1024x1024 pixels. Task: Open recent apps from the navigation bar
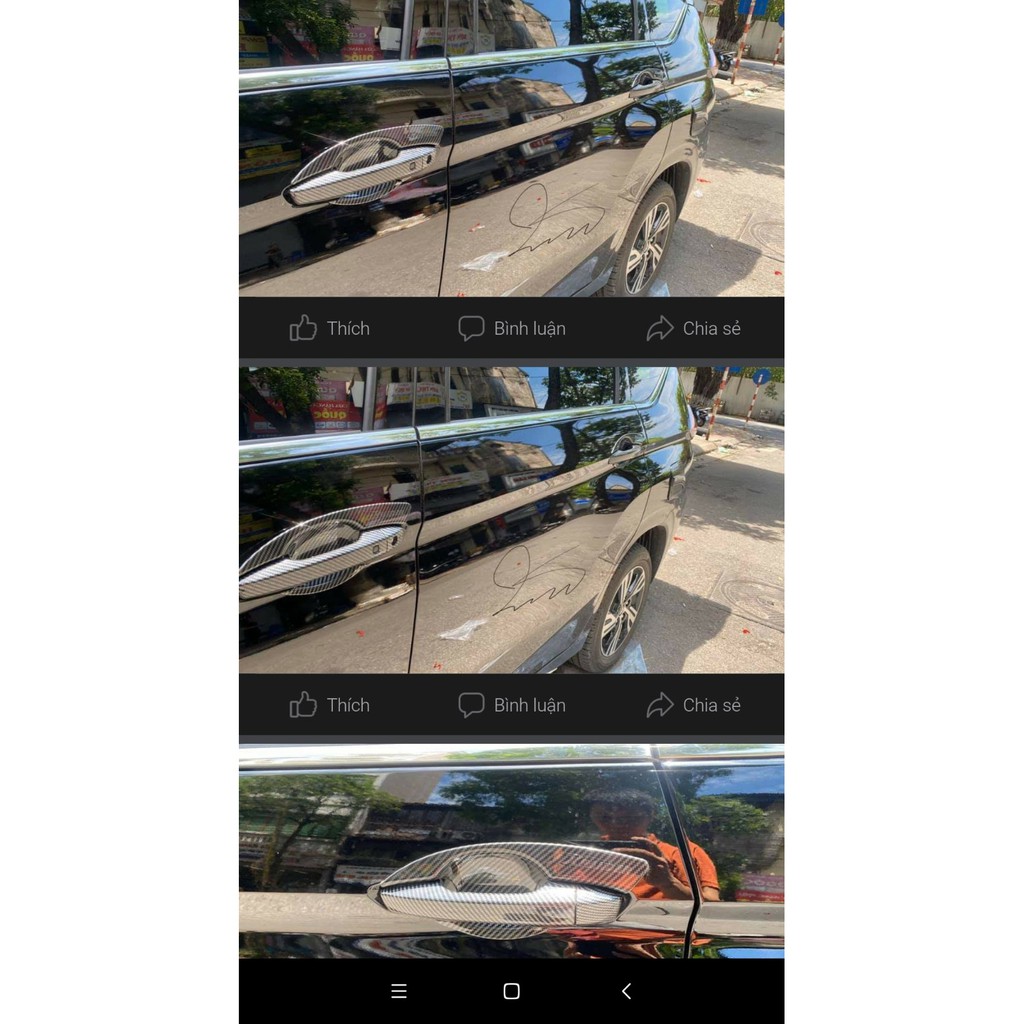398,991
